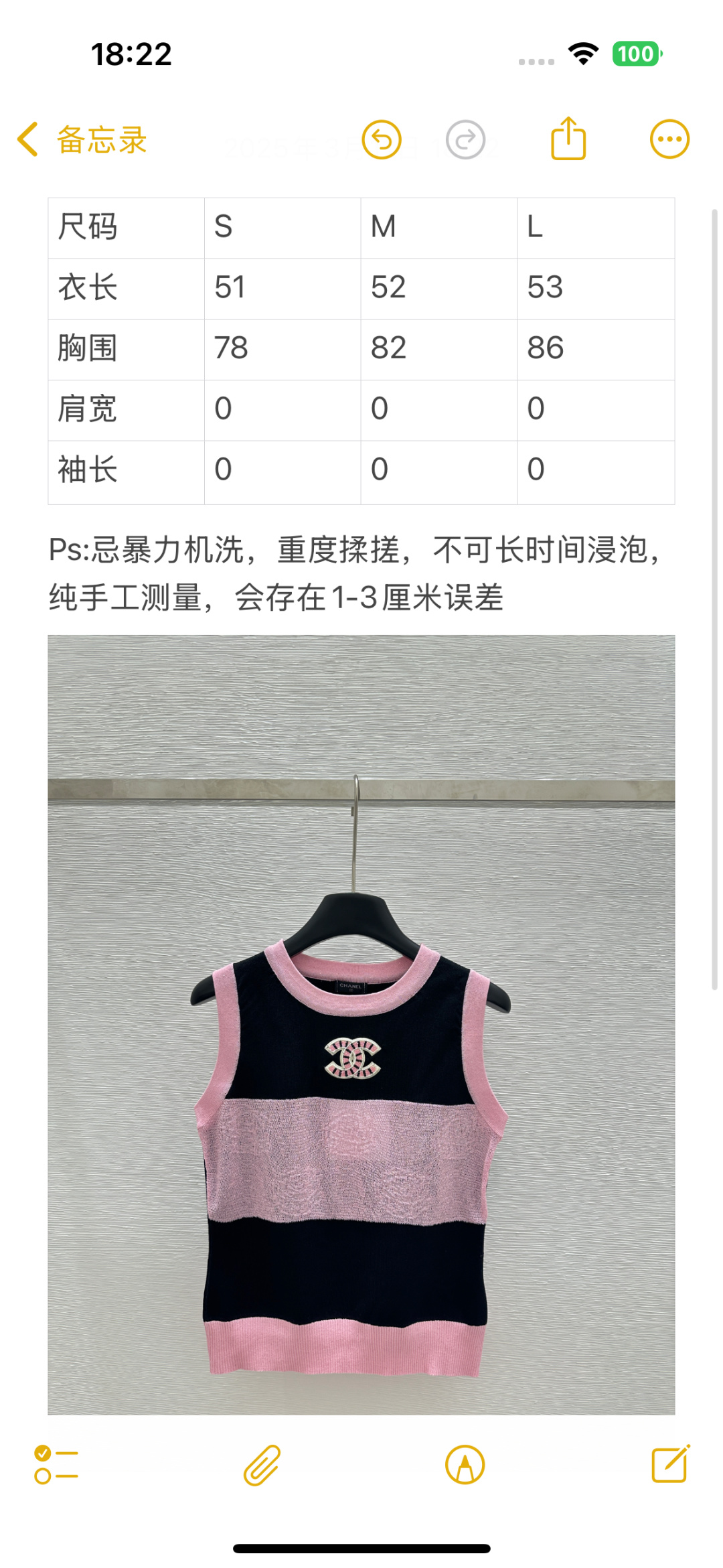Share this note
This screenshot has height=1568, width=723.
coord(568,139)
